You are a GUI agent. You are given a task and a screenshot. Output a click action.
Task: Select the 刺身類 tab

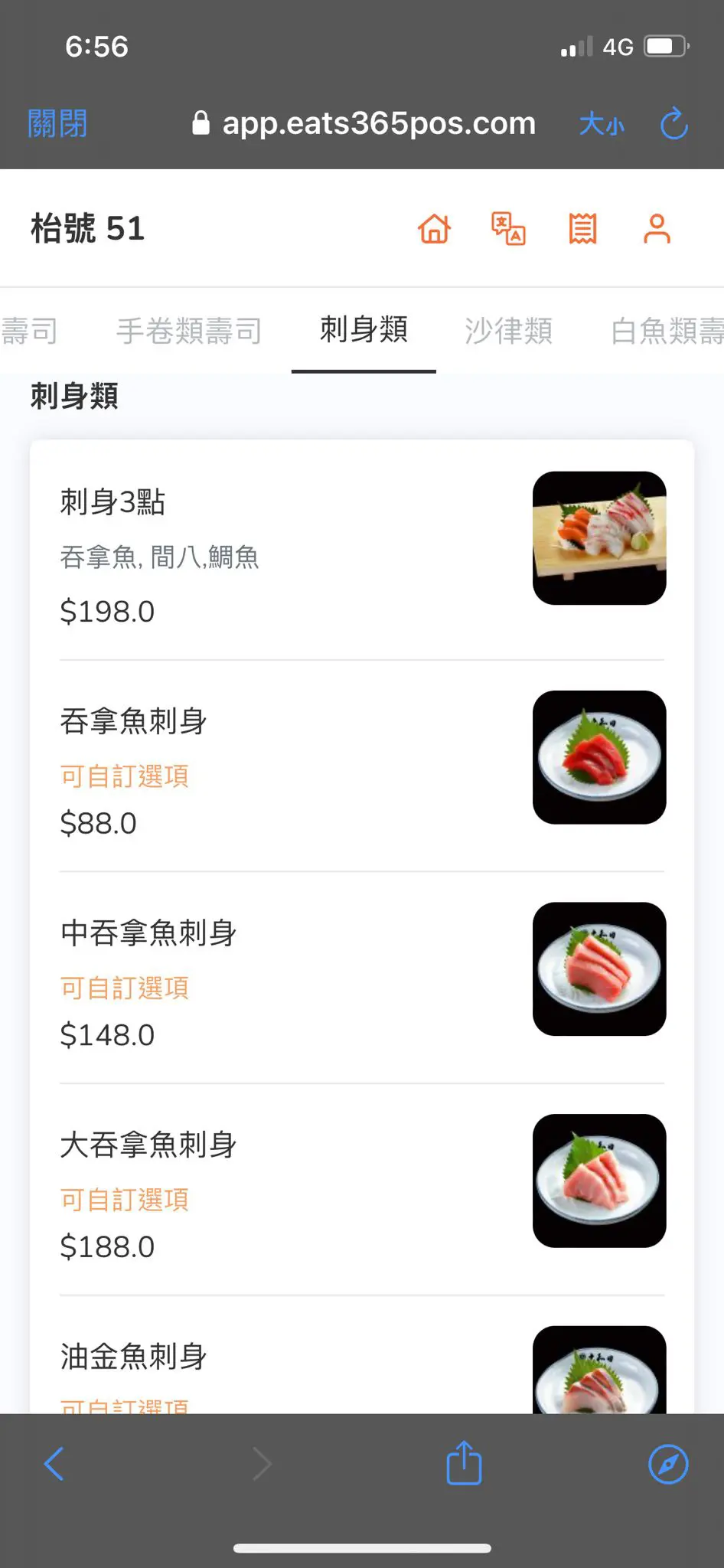click(364, 330)
